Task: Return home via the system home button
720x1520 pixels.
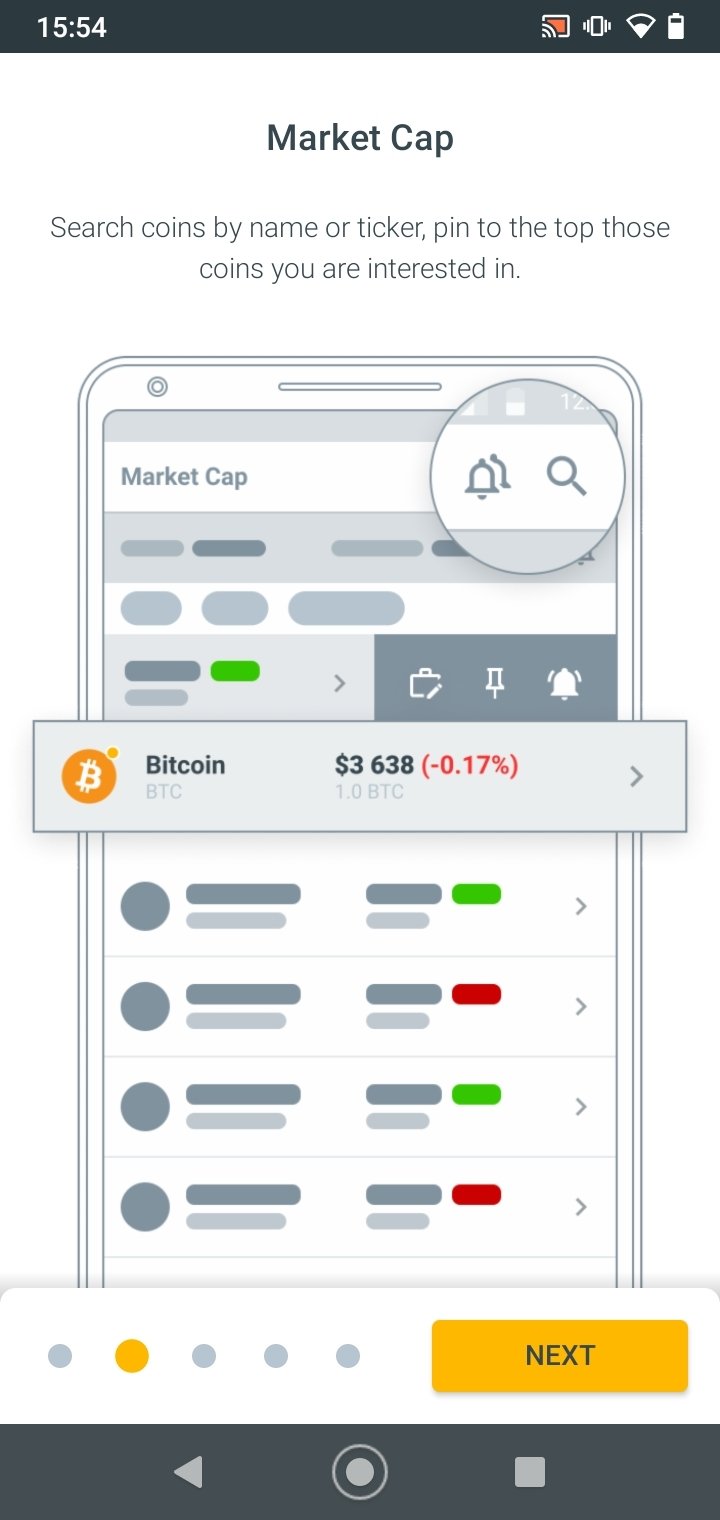Action: click(x=360, y=1472)
